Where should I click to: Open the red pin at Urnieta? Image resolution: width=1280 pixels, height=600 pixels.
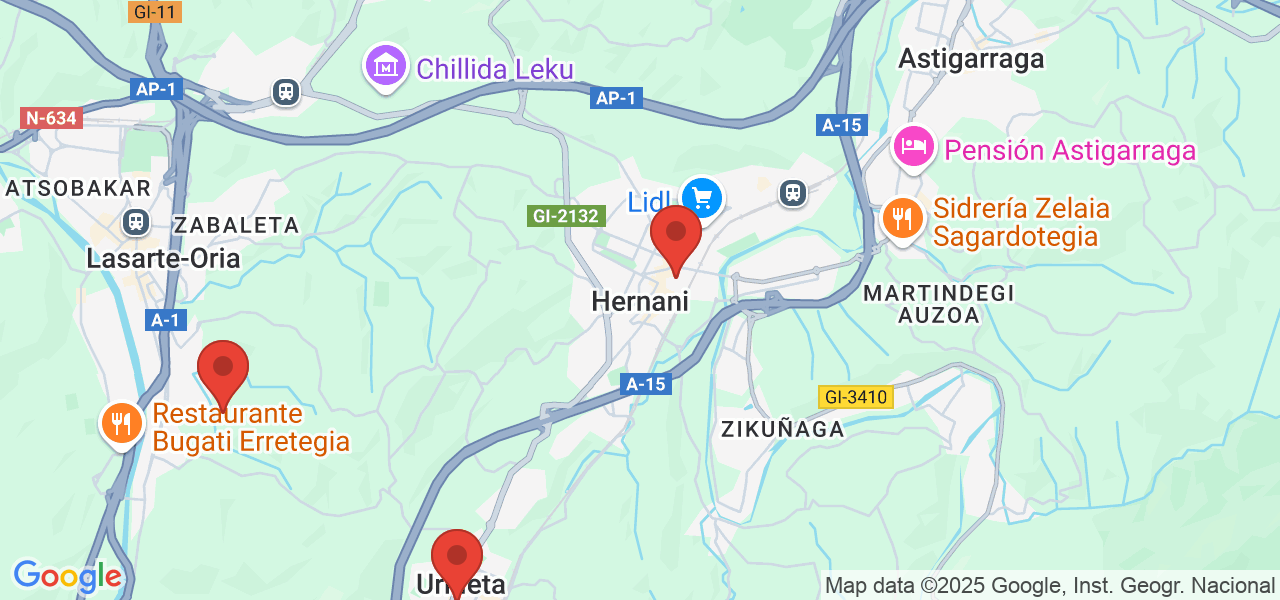[x=457, y=558]
